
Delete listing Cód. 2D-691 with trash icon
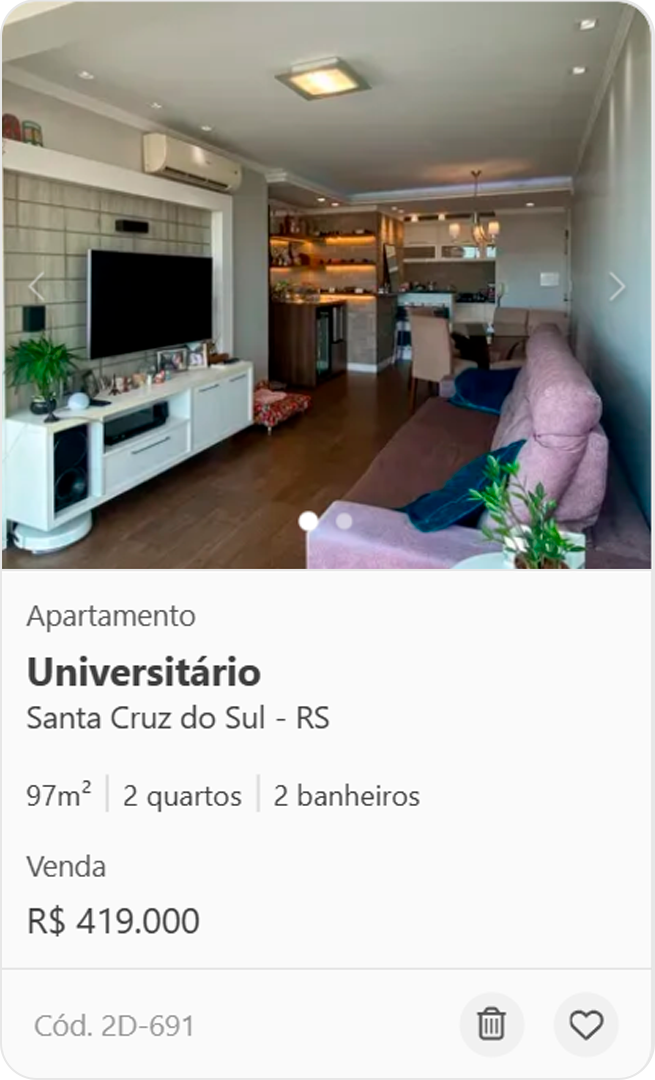[x=491, y=1025]
